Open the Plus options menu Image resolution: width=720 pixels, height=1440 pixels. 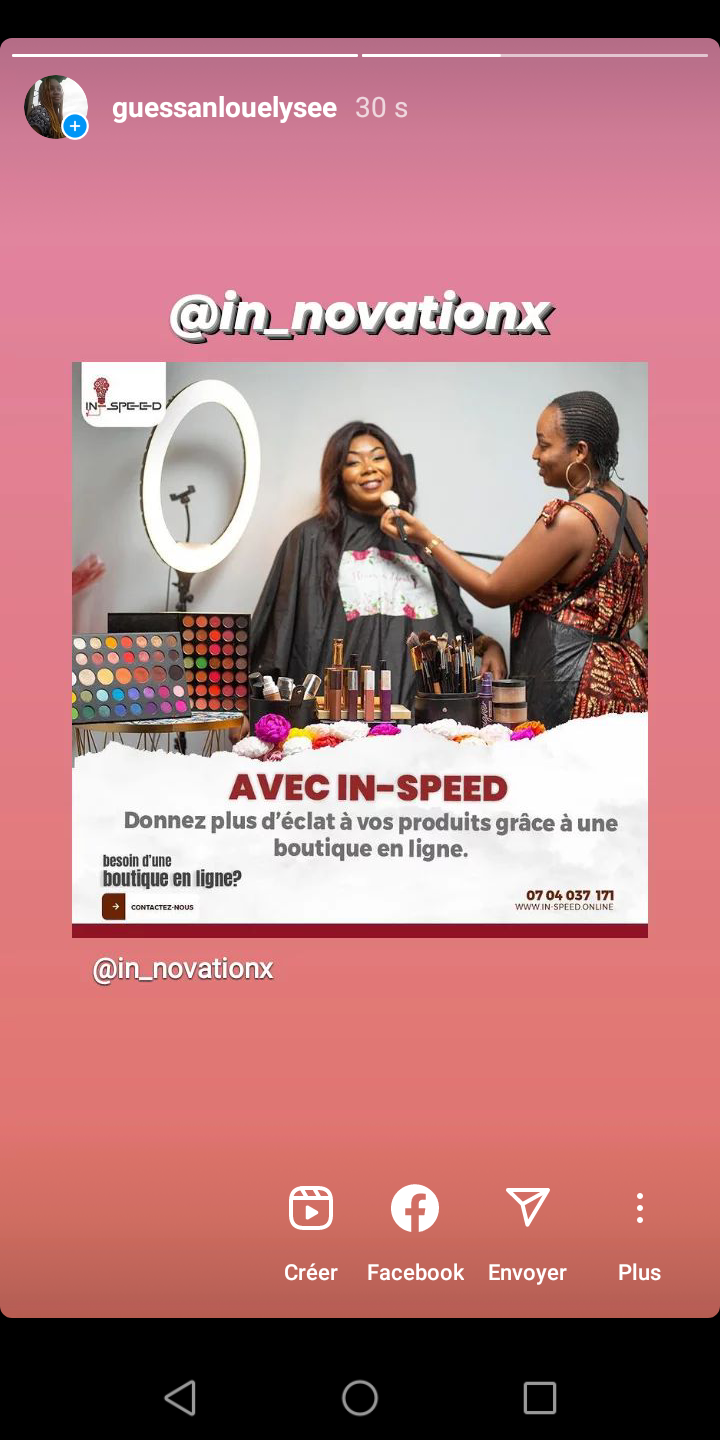(x=640, y=1233)
